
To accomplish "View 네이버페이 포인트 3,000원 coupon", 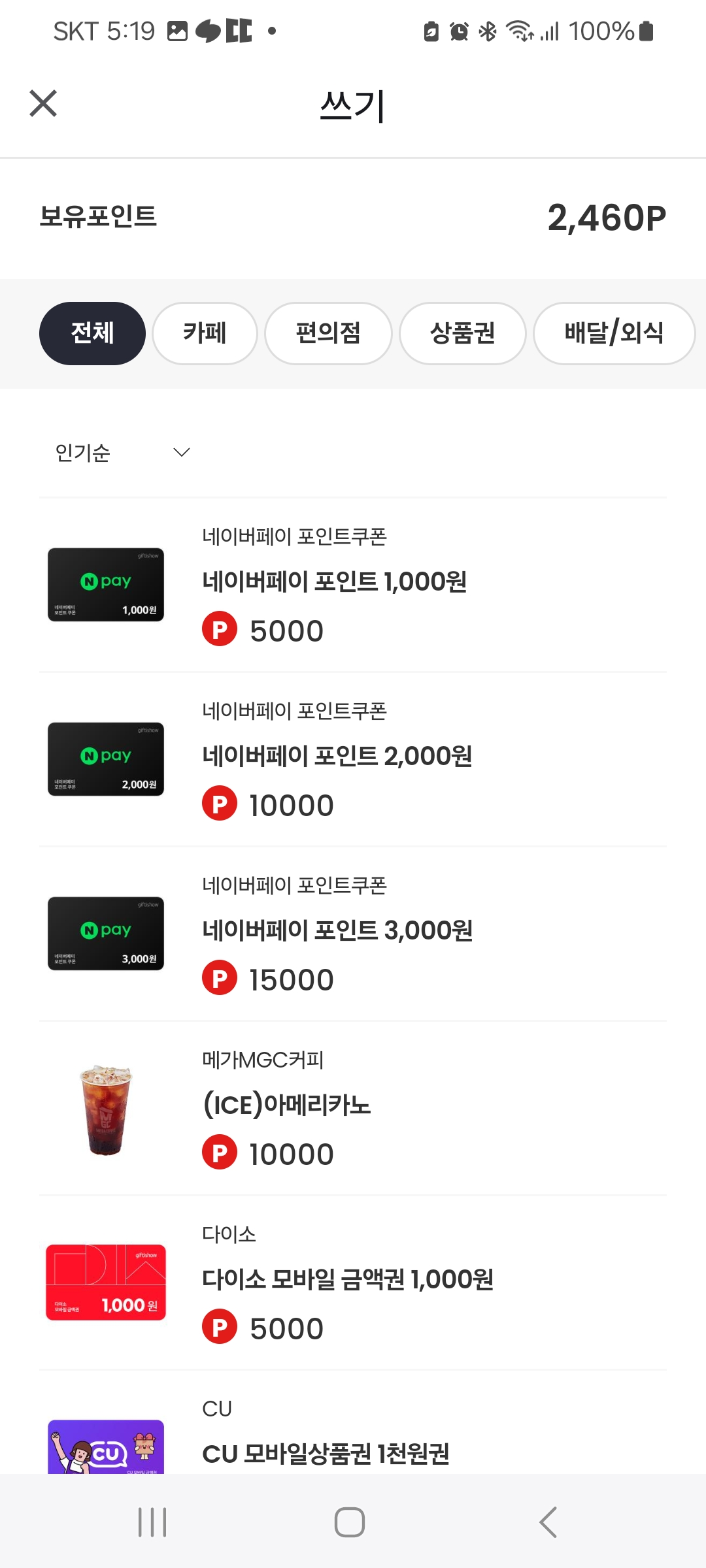I will 337,931.
